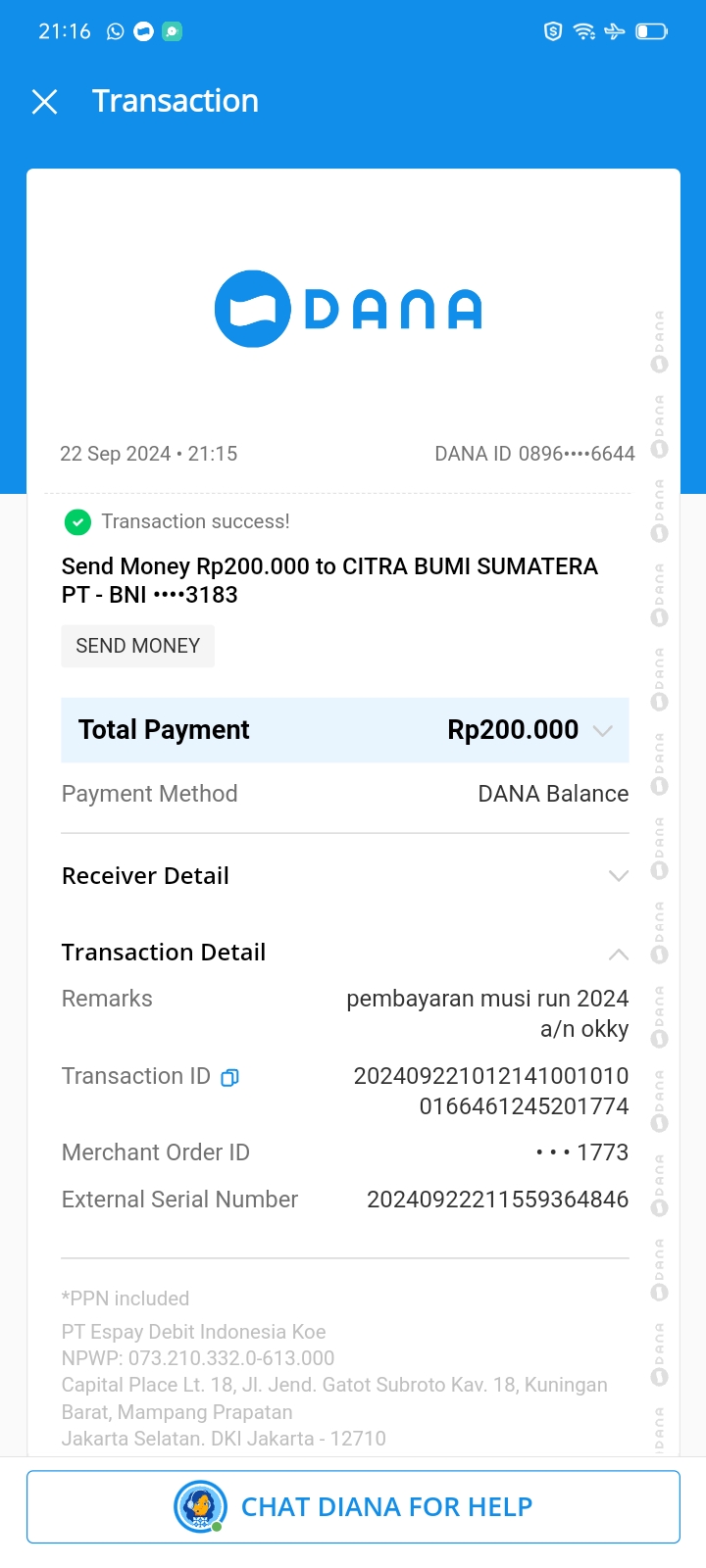Close the Transaction screen
This screenshot has width=706, height=1568.
point(45,101)
